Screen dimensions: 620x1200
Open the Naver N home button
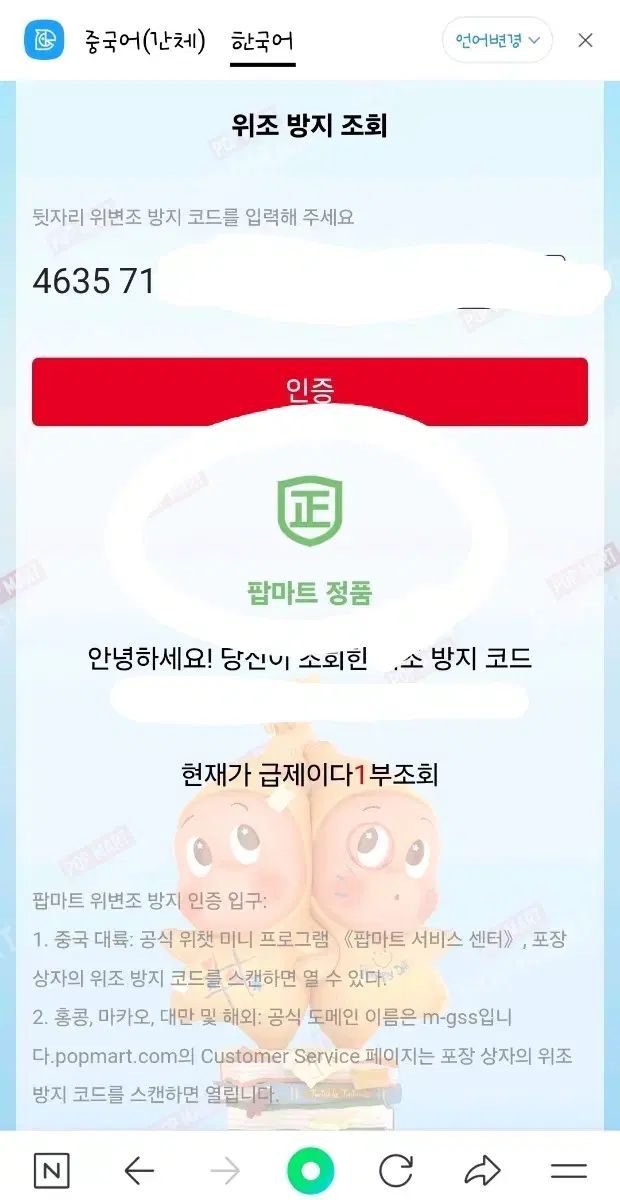(x=52, y=1170)
